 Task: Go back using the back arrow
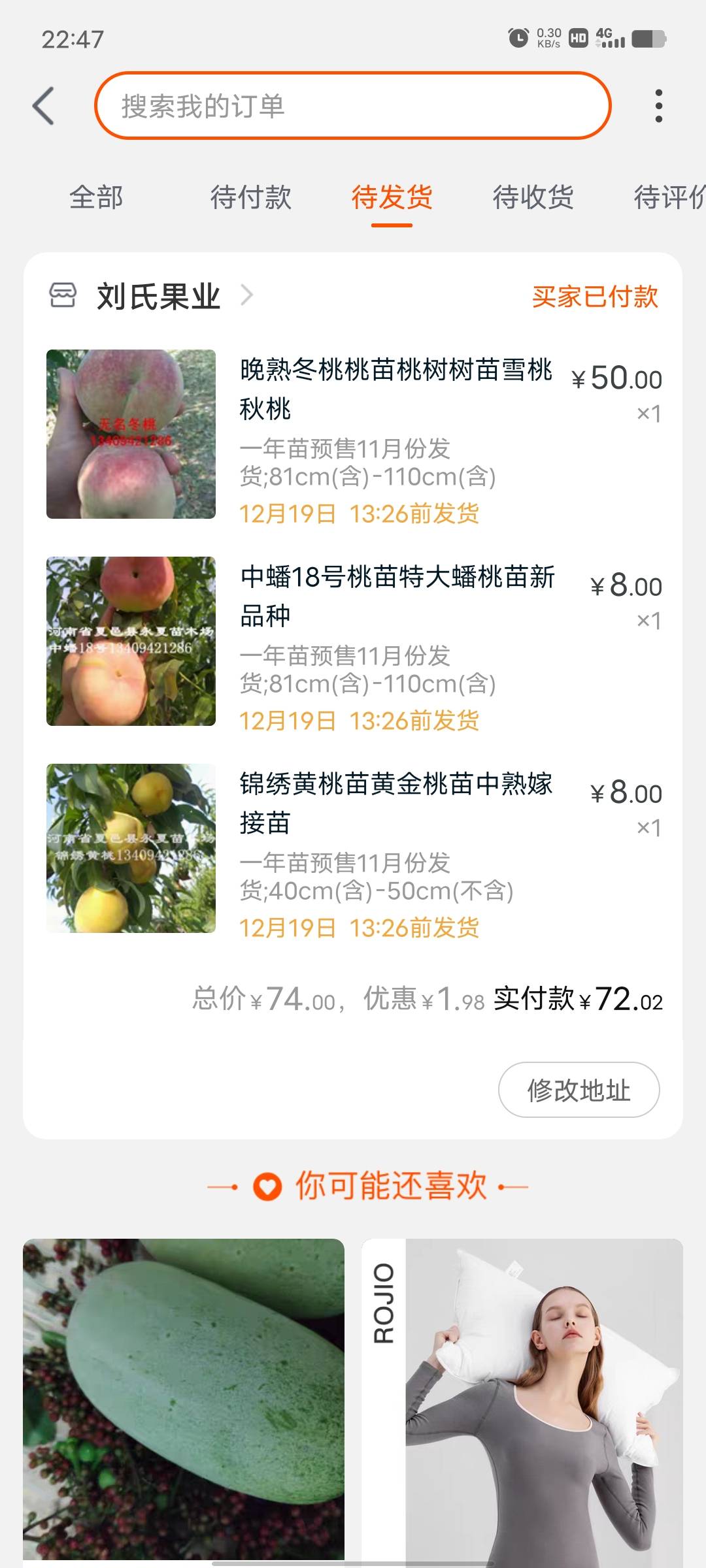(x=44, y=106)
